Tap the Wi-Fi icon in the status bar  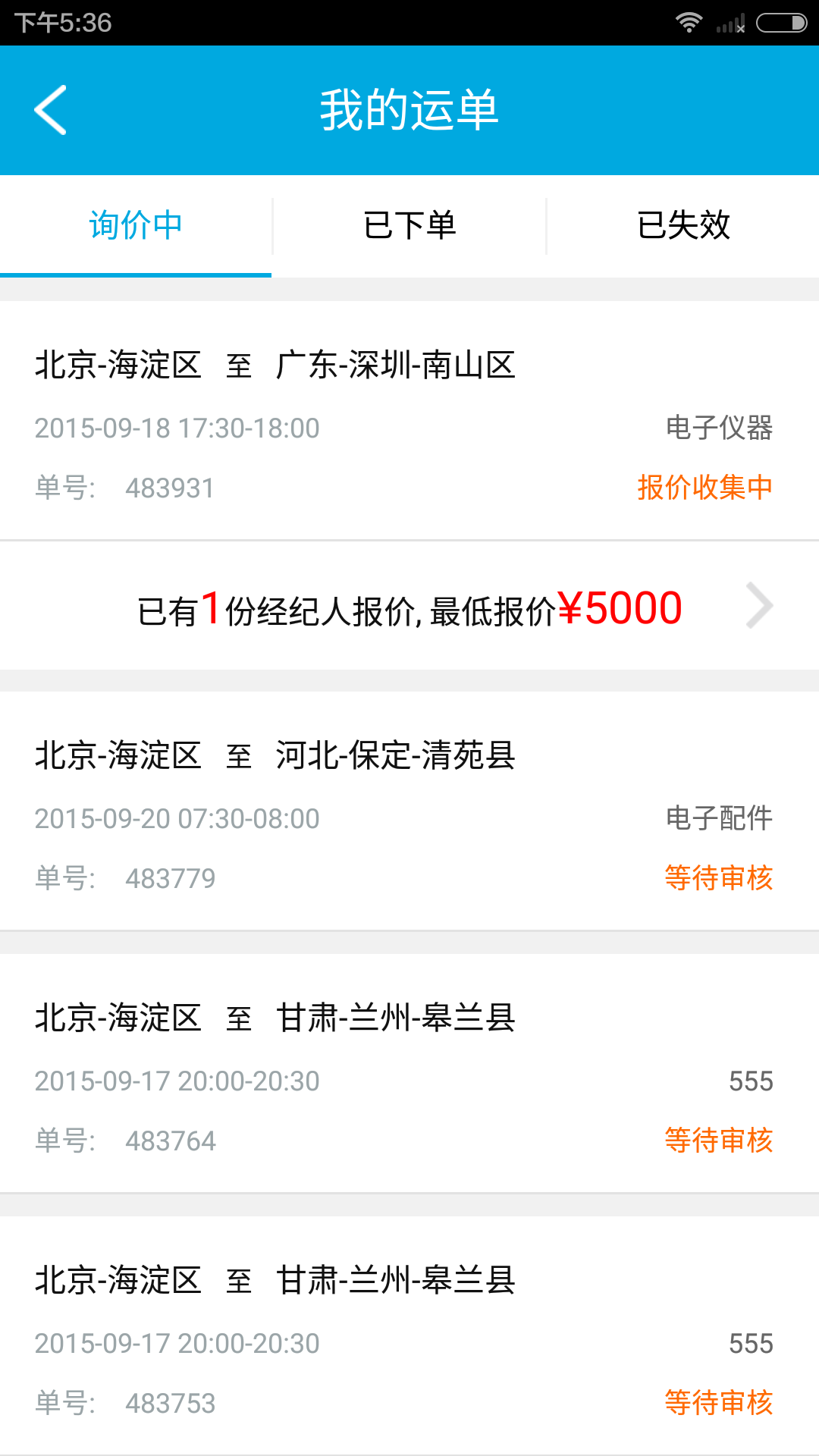pos(689,22)
